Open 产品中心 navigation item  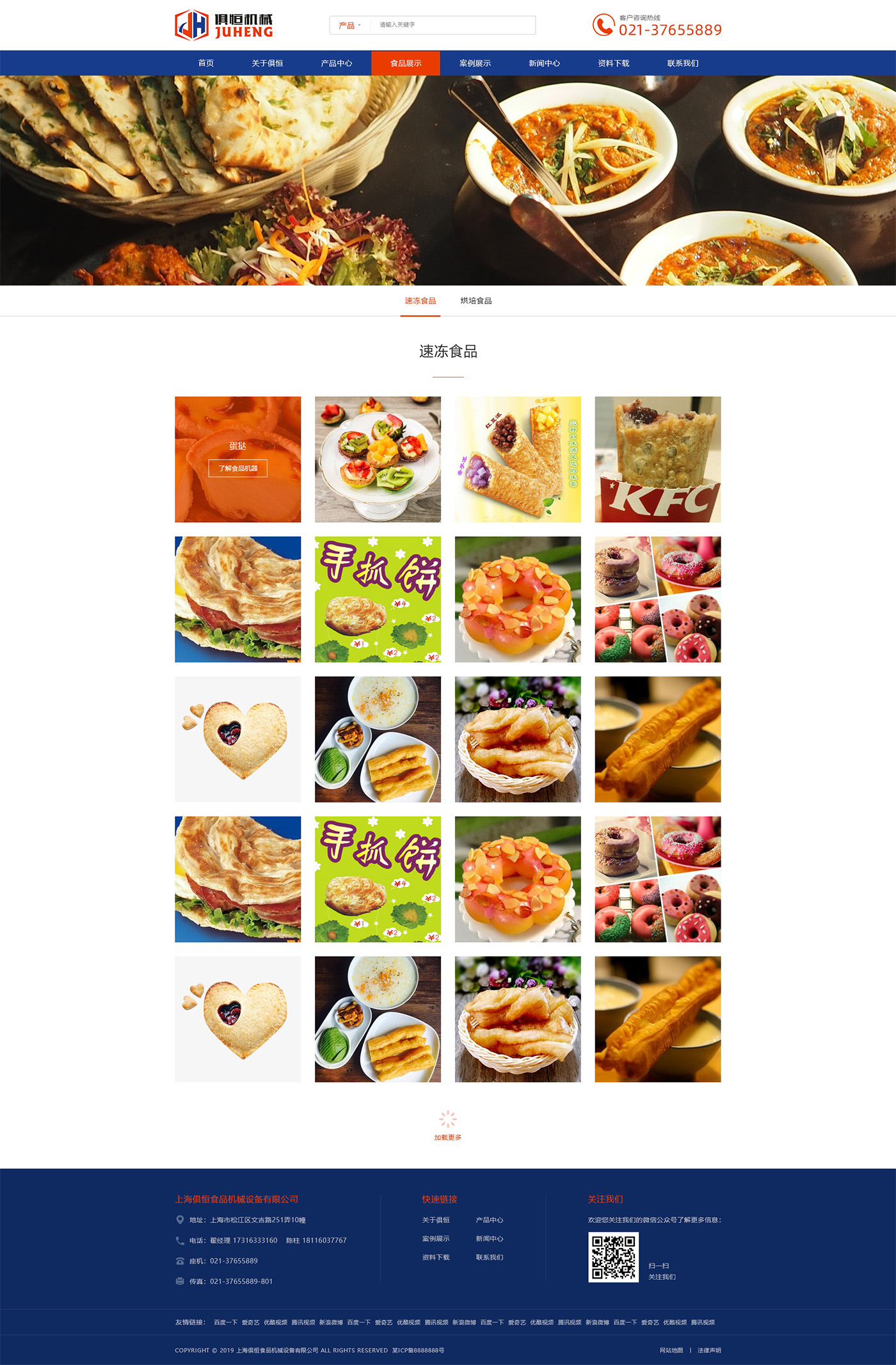[x=337, y=63]
